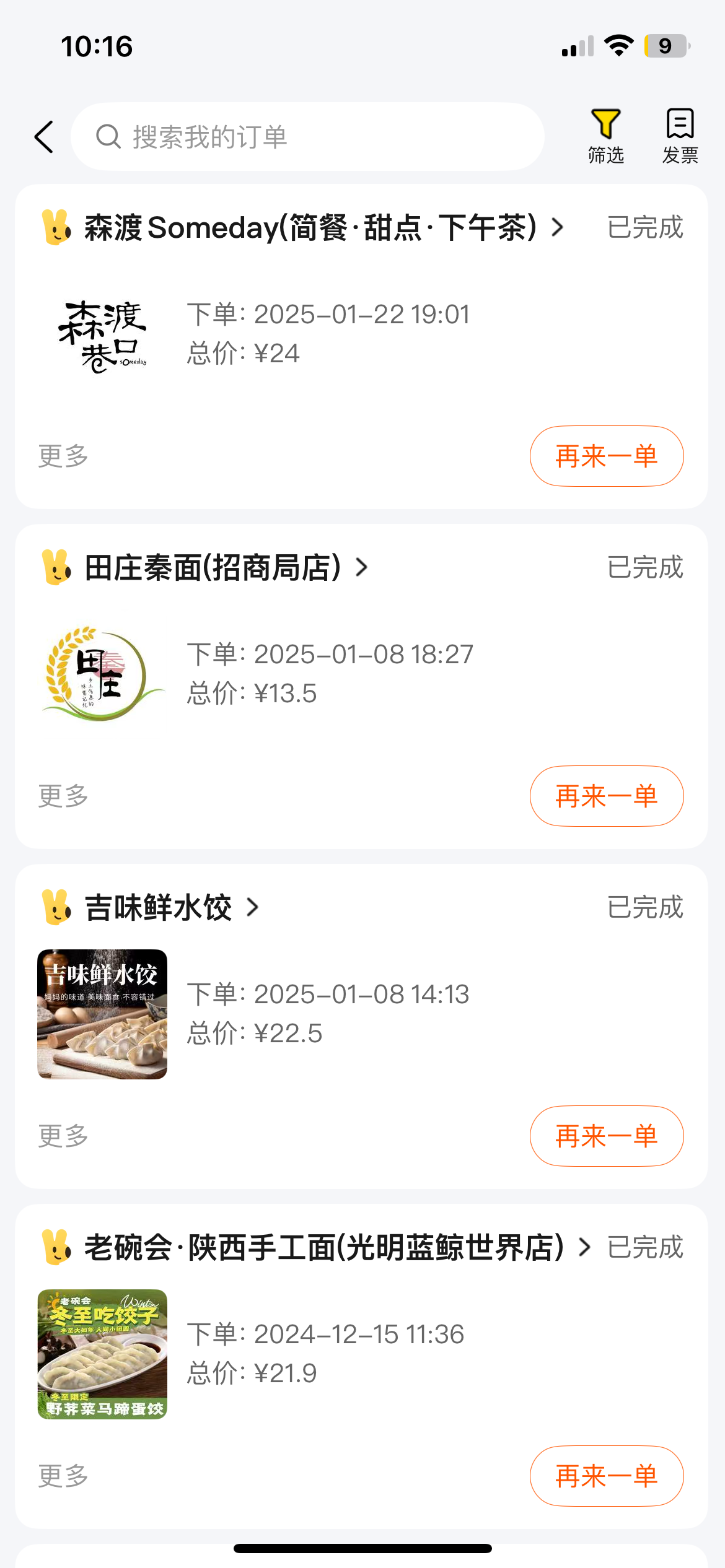Open the 发票 invoice page
This screenshot has width=725, height=1568.
pos(680,137)
